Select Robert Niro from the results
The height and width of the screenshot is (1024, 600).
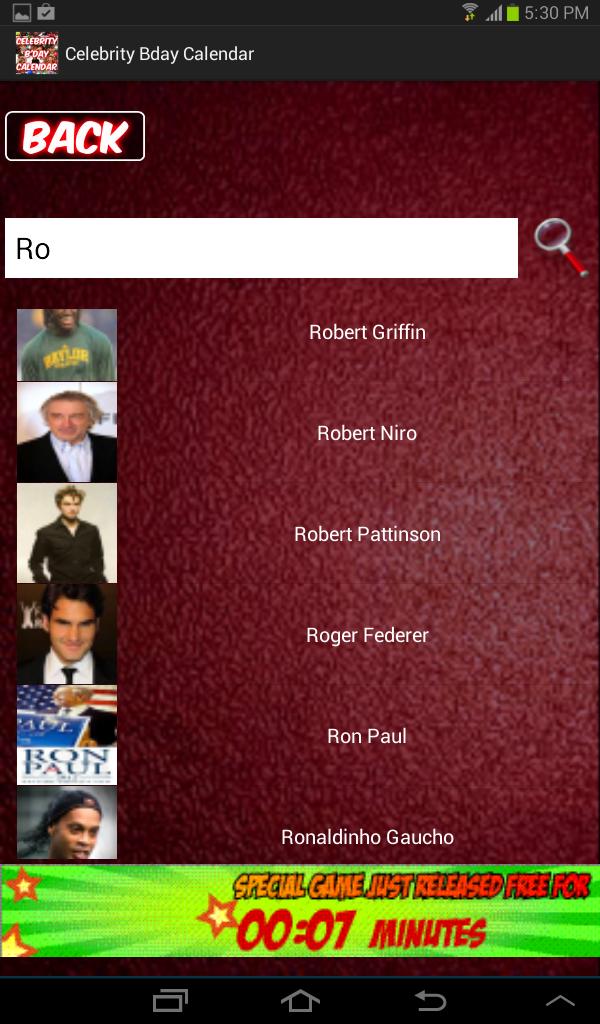pyautogui.click(x=367, y=433)
